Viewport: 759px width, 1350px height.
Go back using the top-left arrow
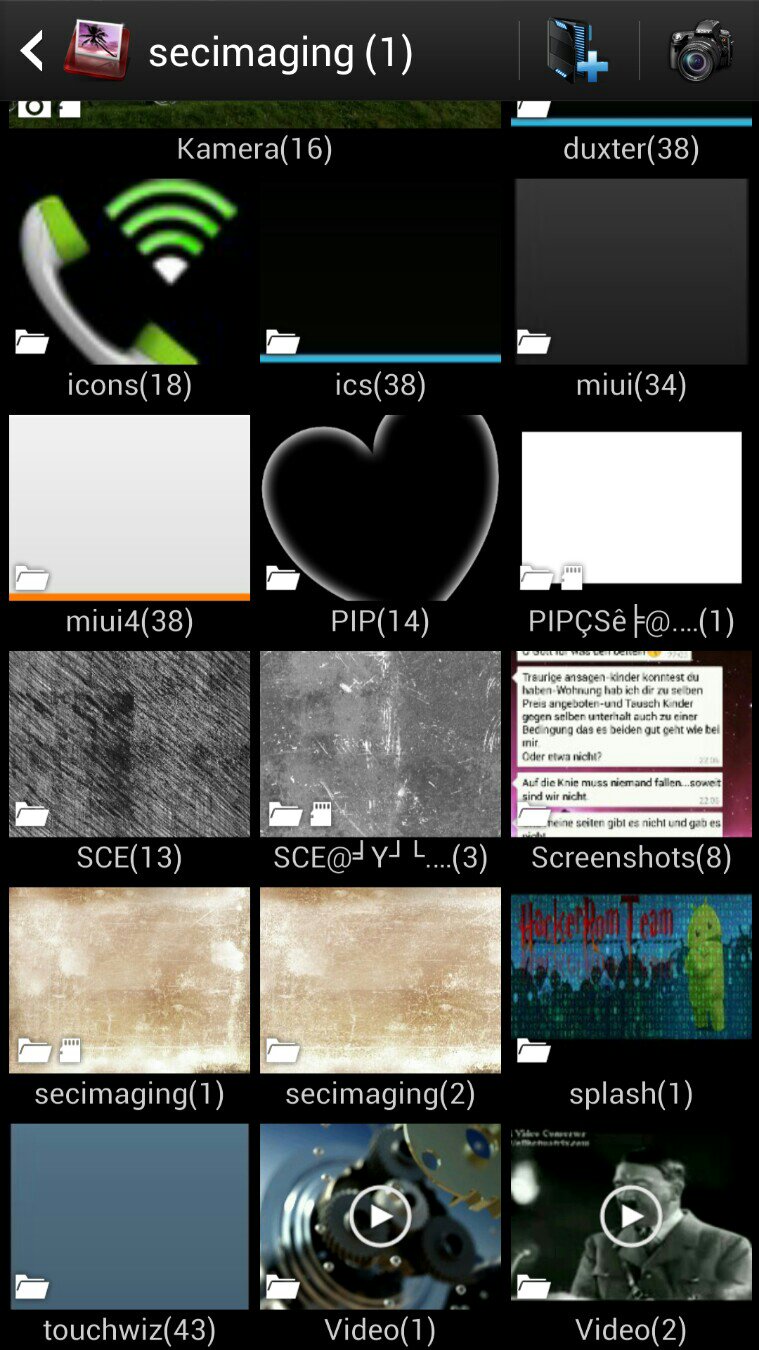click(x=33, y=51)
